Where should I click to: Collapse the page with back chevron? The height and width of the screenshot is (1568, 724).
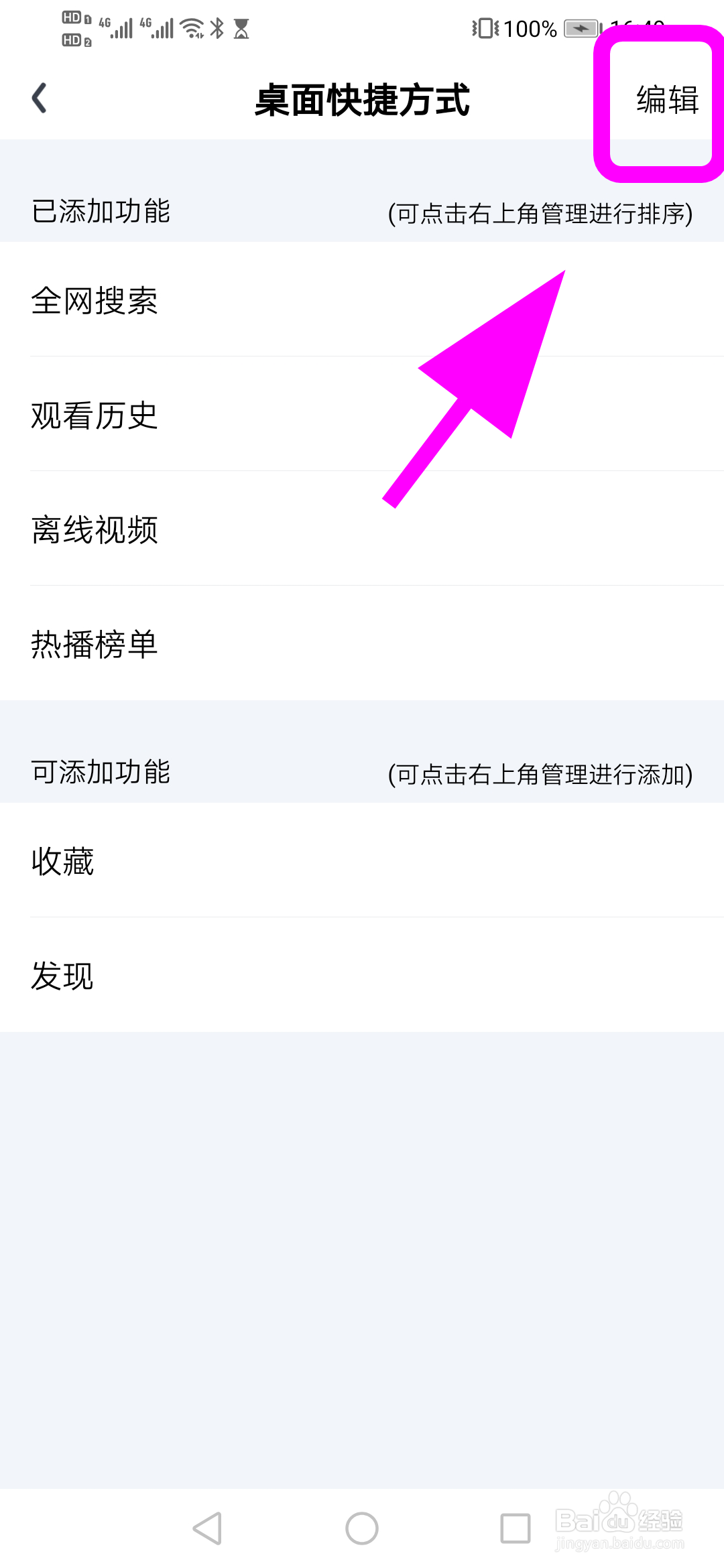38,98
